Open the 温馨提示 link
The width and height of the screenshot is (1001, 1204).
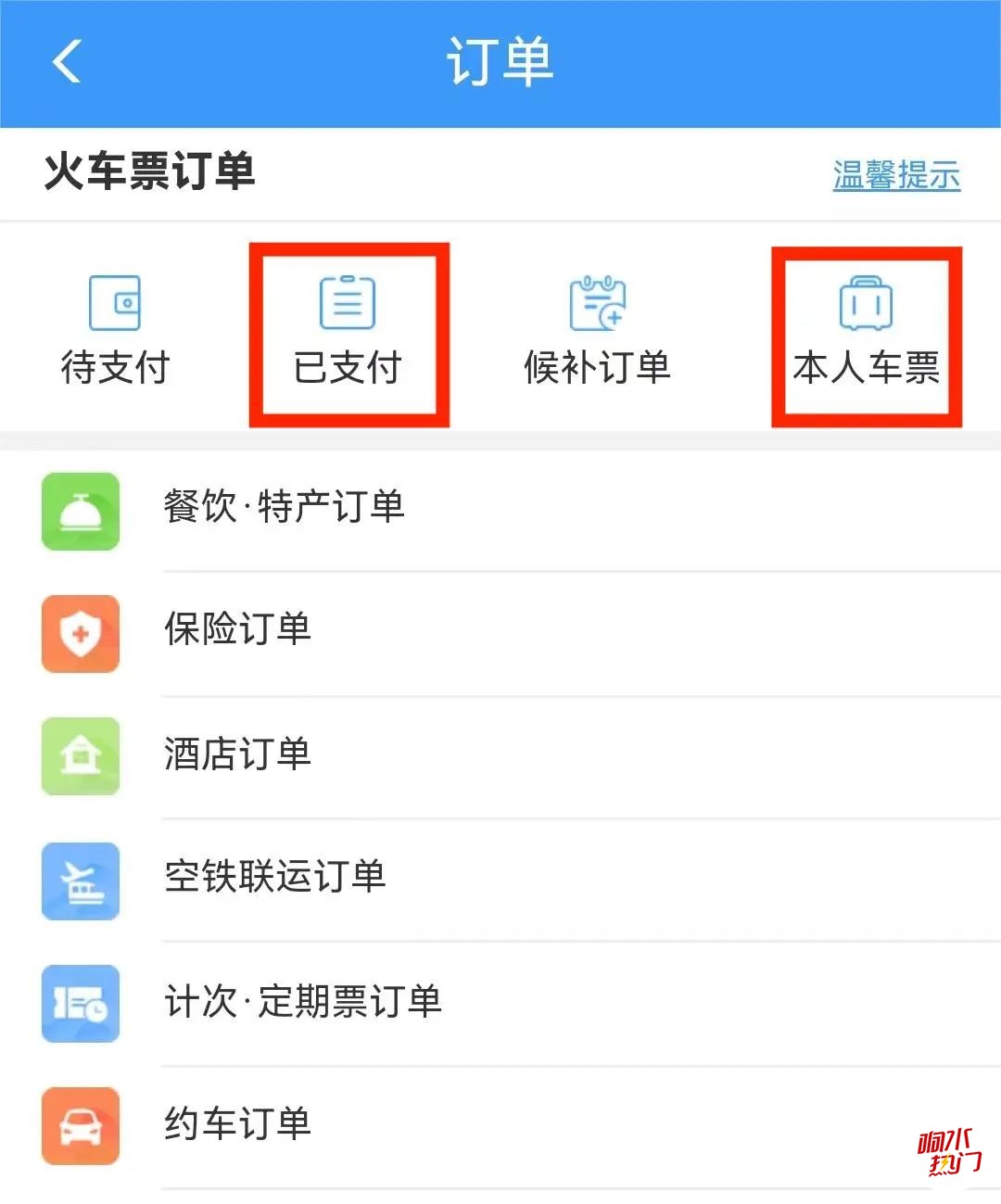click(895, 174)
